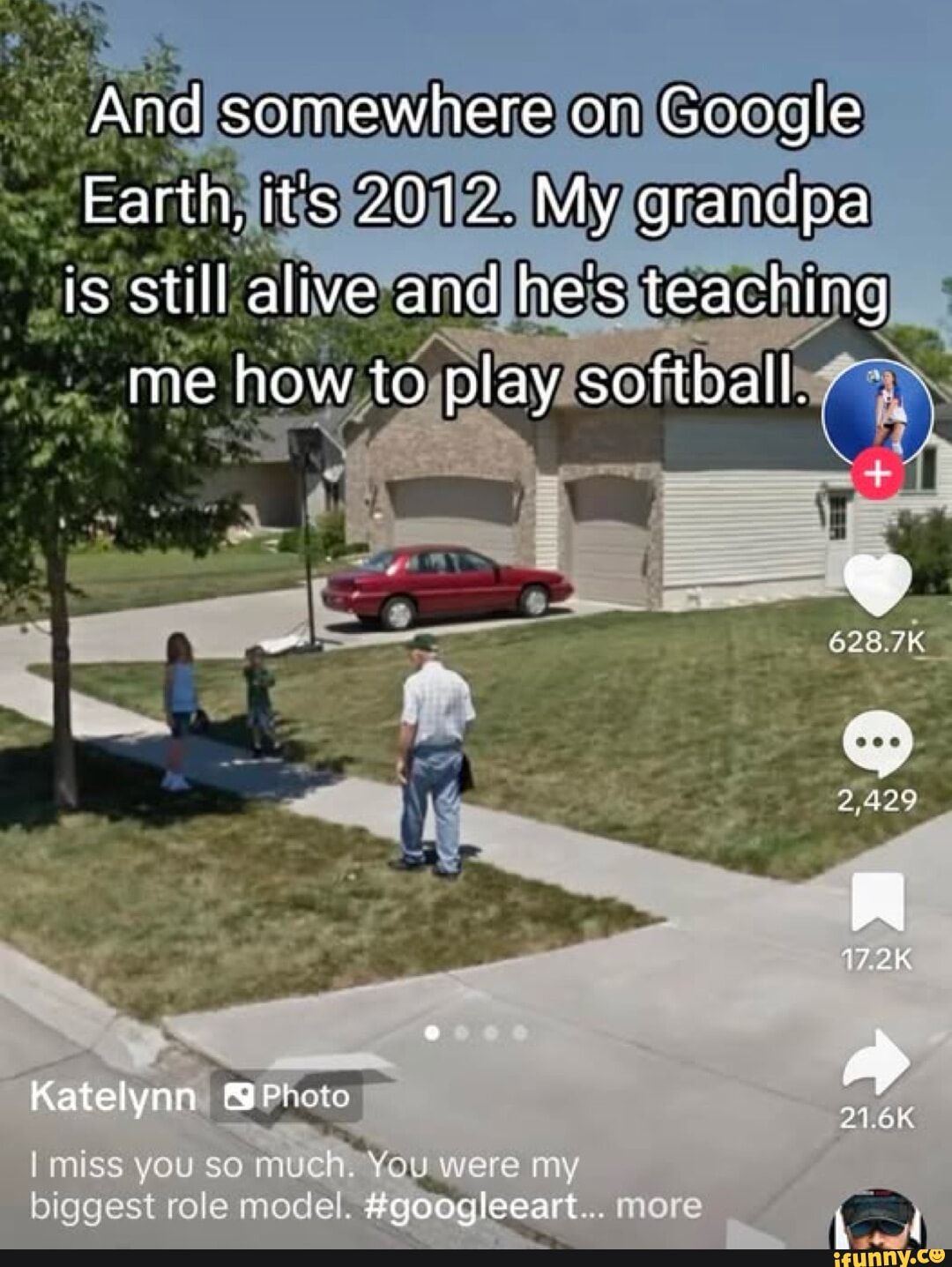Open the creator's profile avatar
Viewport: 952px width, 1267px height.
[x=876, y=411]
